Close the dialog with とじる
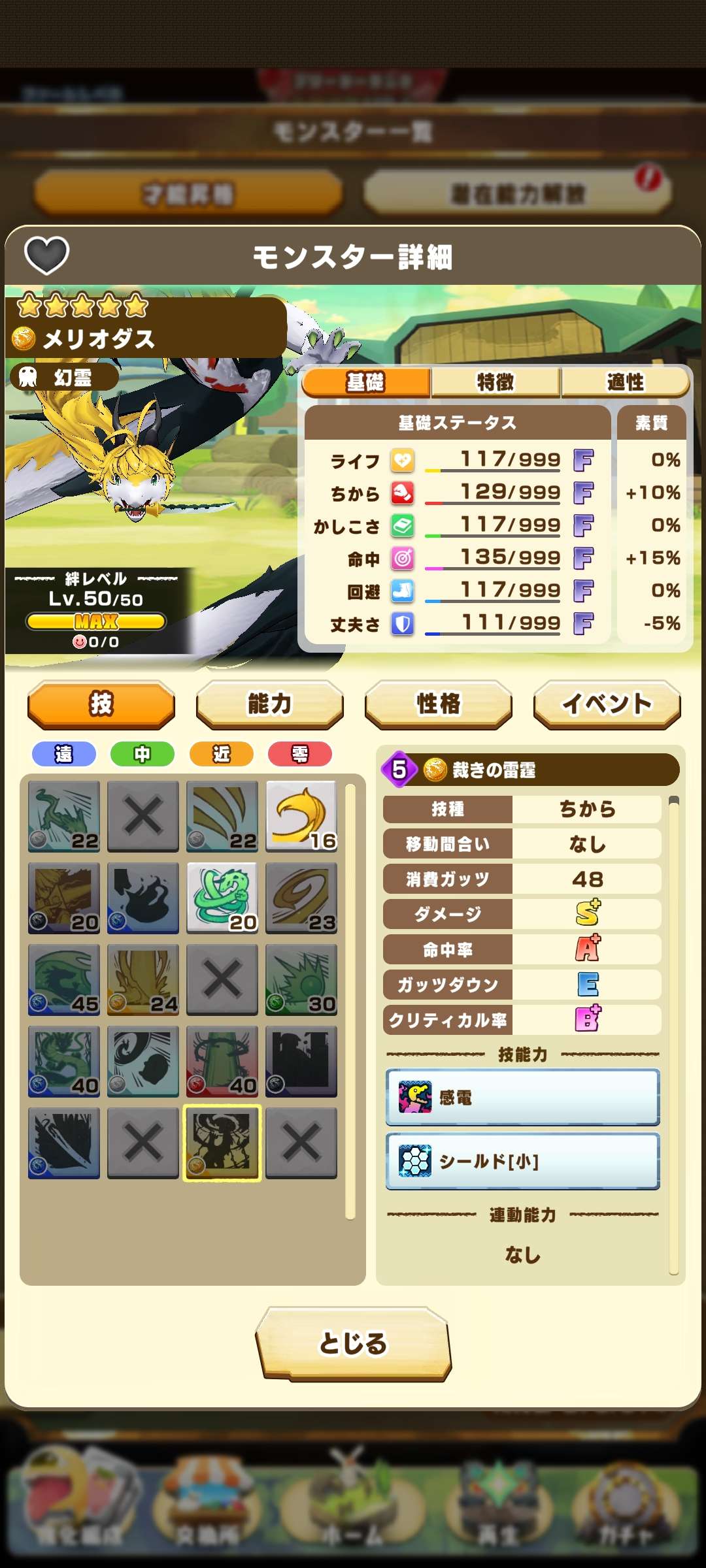 tap(353, 1344)
